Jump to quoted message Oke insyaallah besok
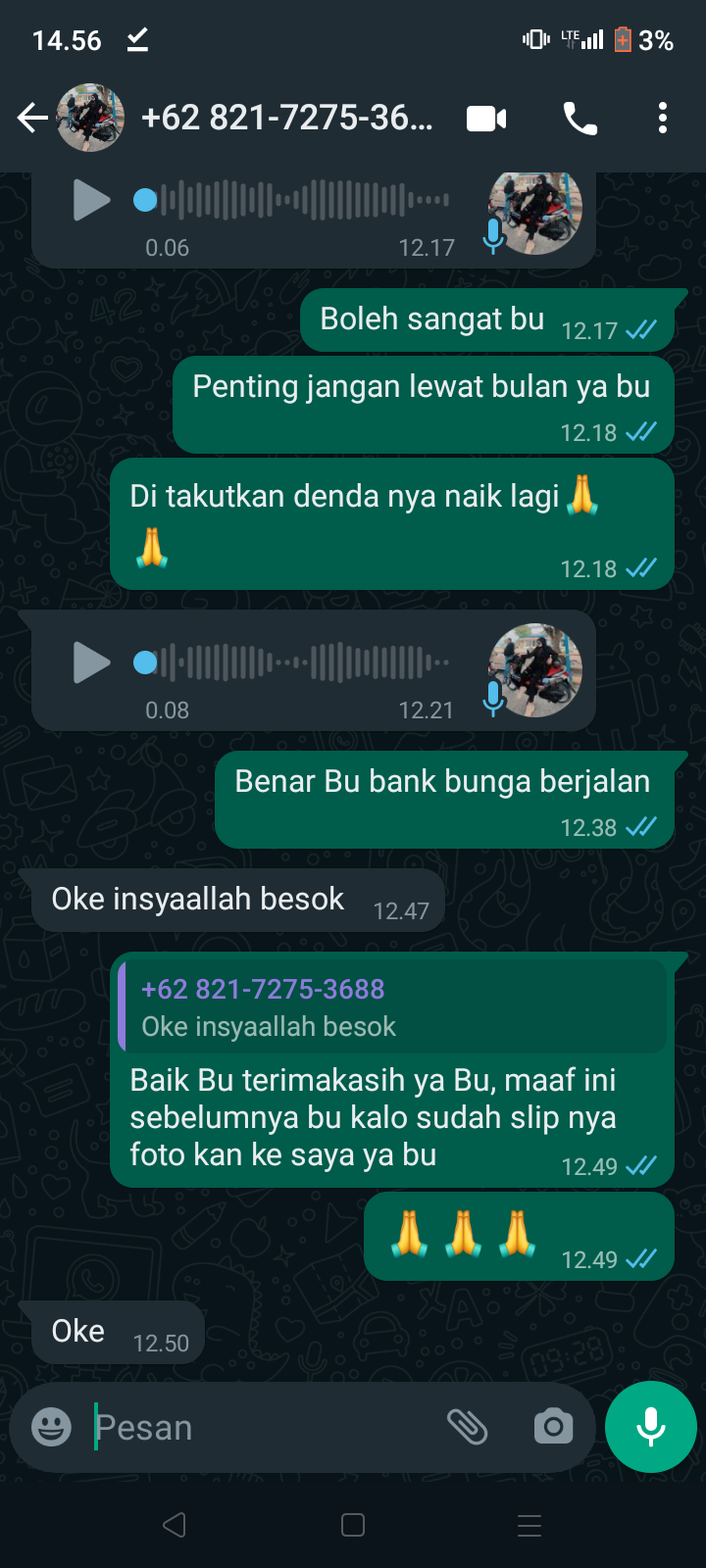This screenshot has width=706, height=1568. pyautogui.click(x=392, y=1006)
